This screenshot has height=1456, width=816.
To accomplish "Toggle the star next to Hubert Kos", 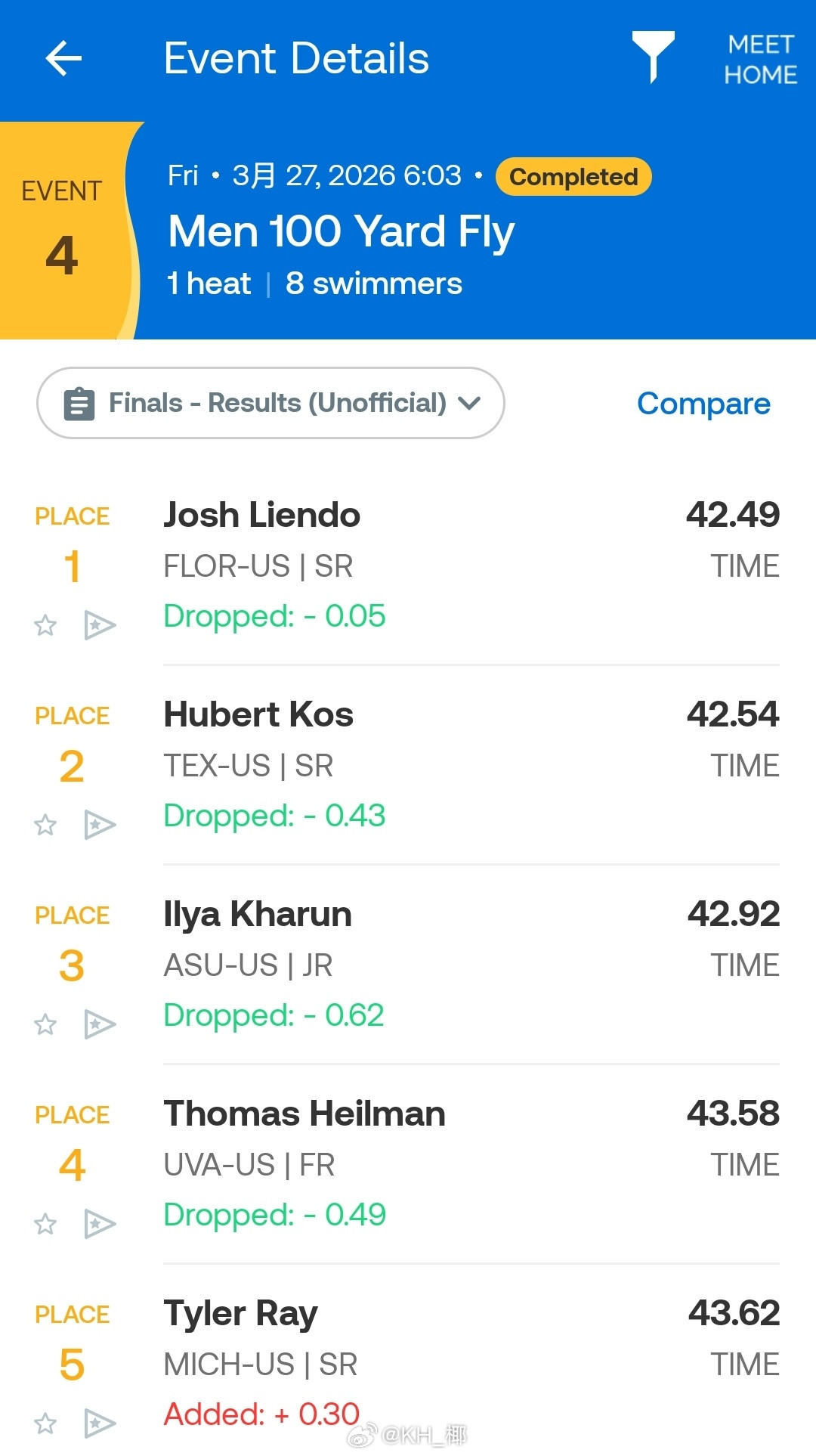I will (x=45, y=825).
